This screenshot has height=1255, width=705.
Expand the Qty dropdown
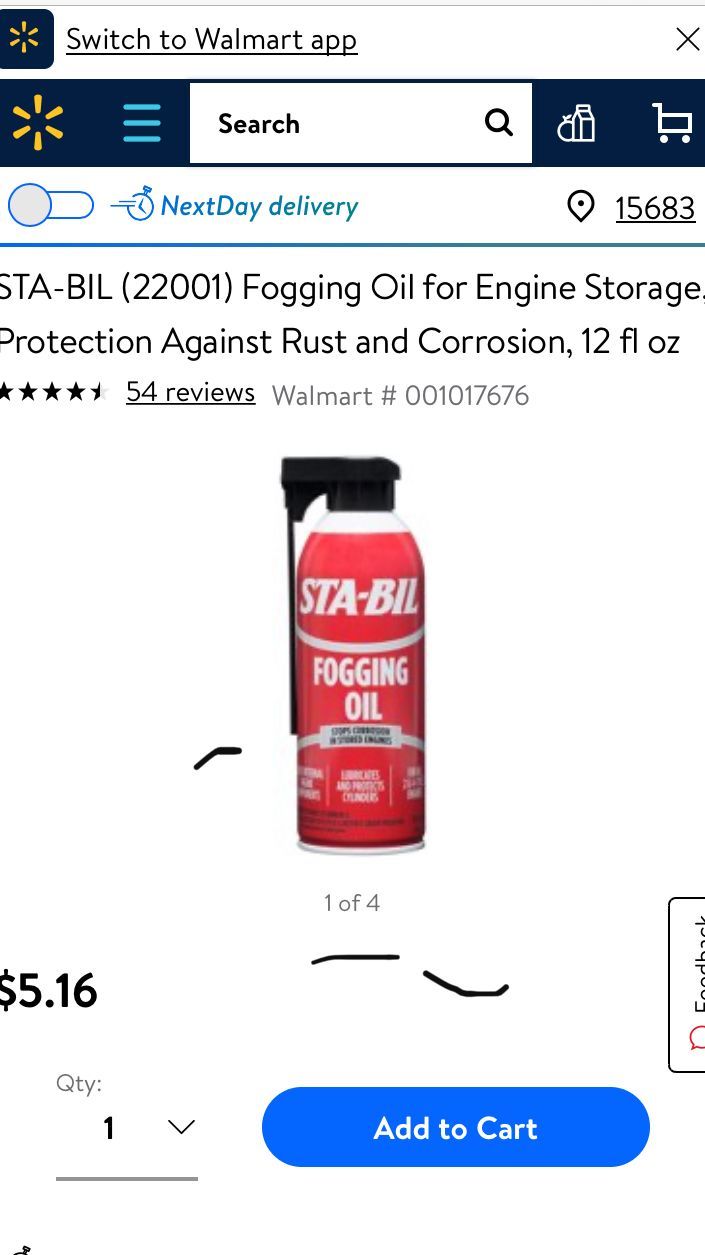click(127, 1128)
